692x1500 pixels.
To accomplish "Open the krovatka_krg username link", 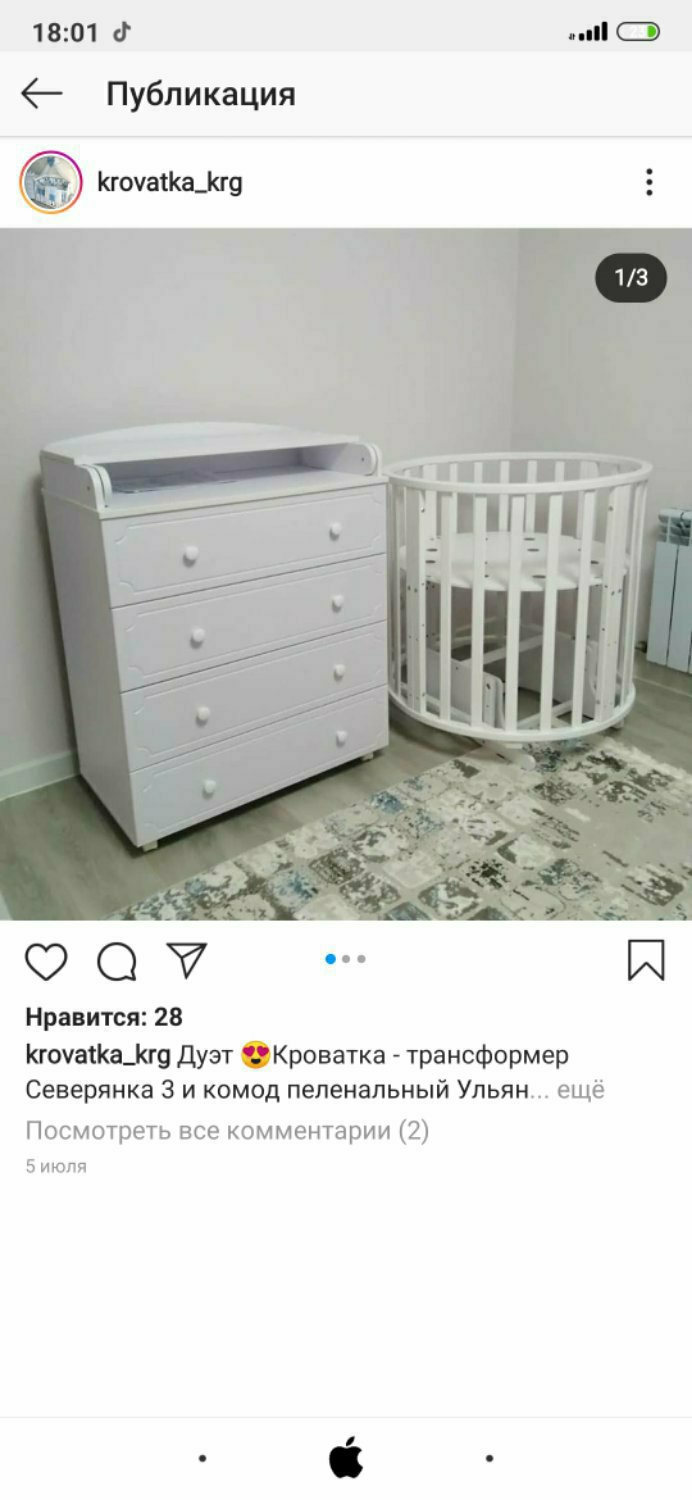I will 169,182.
